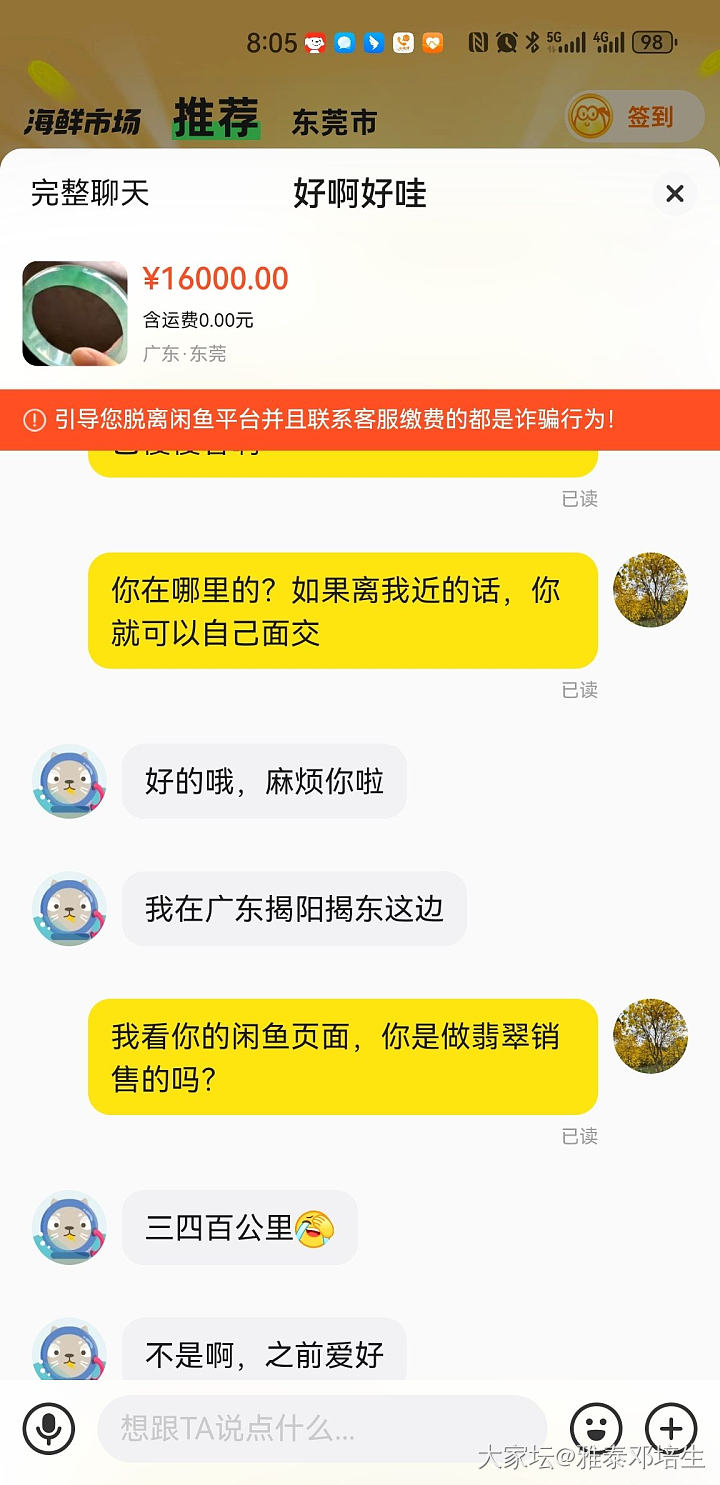Switch to the 东莞市 tab
Screen dimensions: 720x1485
point(334,122)
